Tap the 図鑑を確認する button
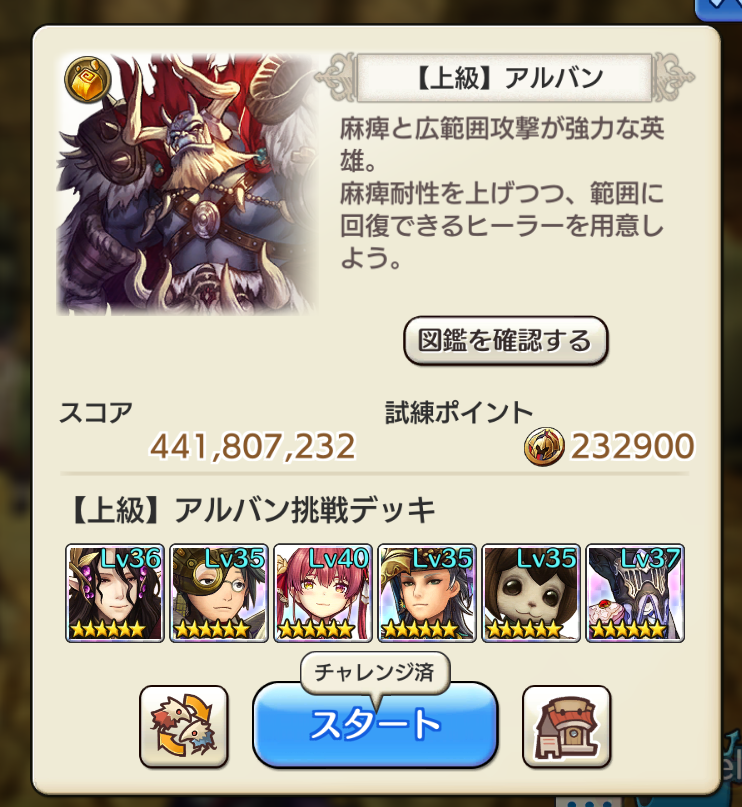 point(505,341)
